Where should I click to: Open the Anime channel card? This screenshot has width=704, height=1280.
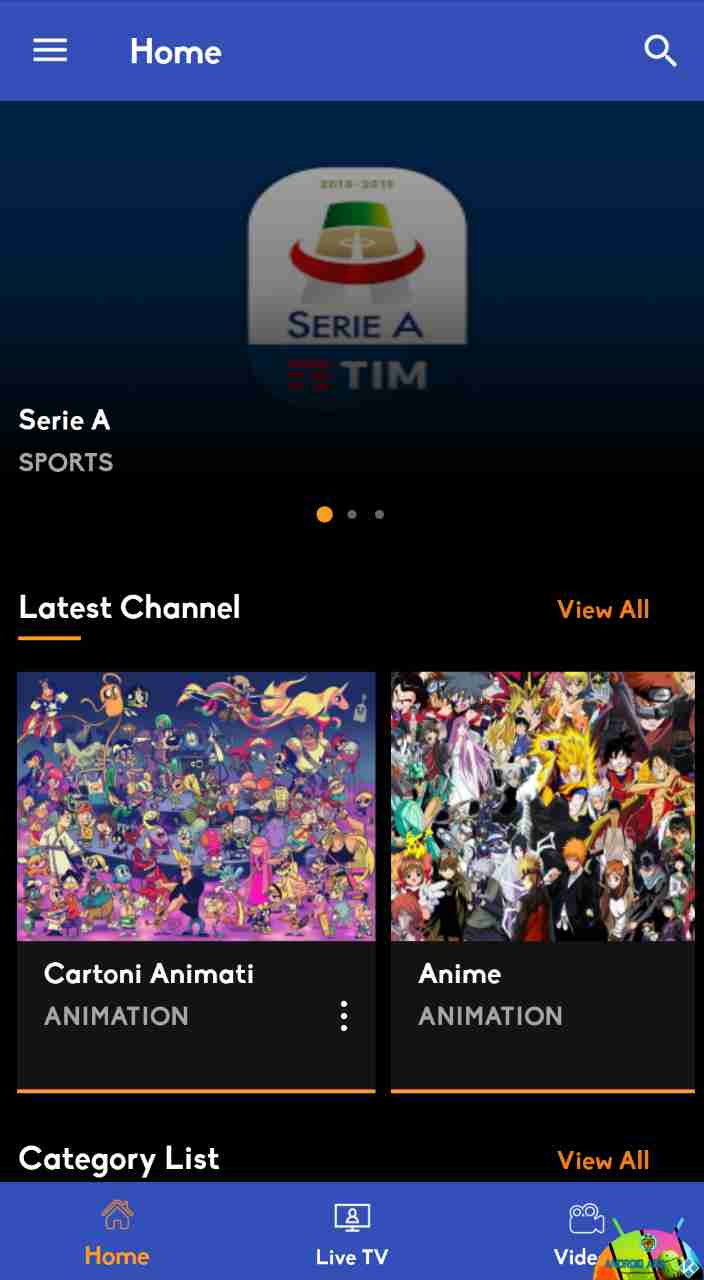click(x=543, y=881)
